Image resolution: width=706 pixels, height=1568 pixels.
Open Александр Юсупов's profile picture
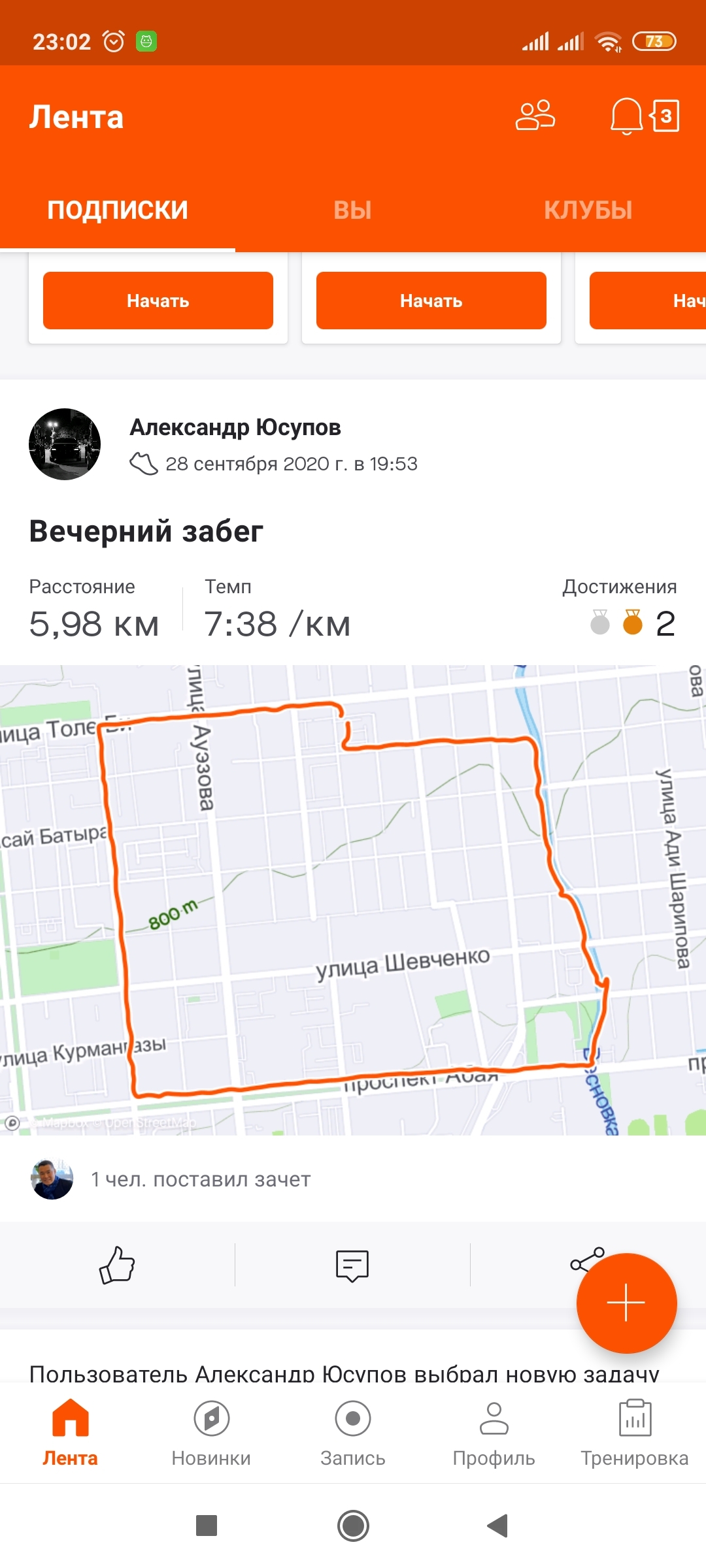point(65,444)
